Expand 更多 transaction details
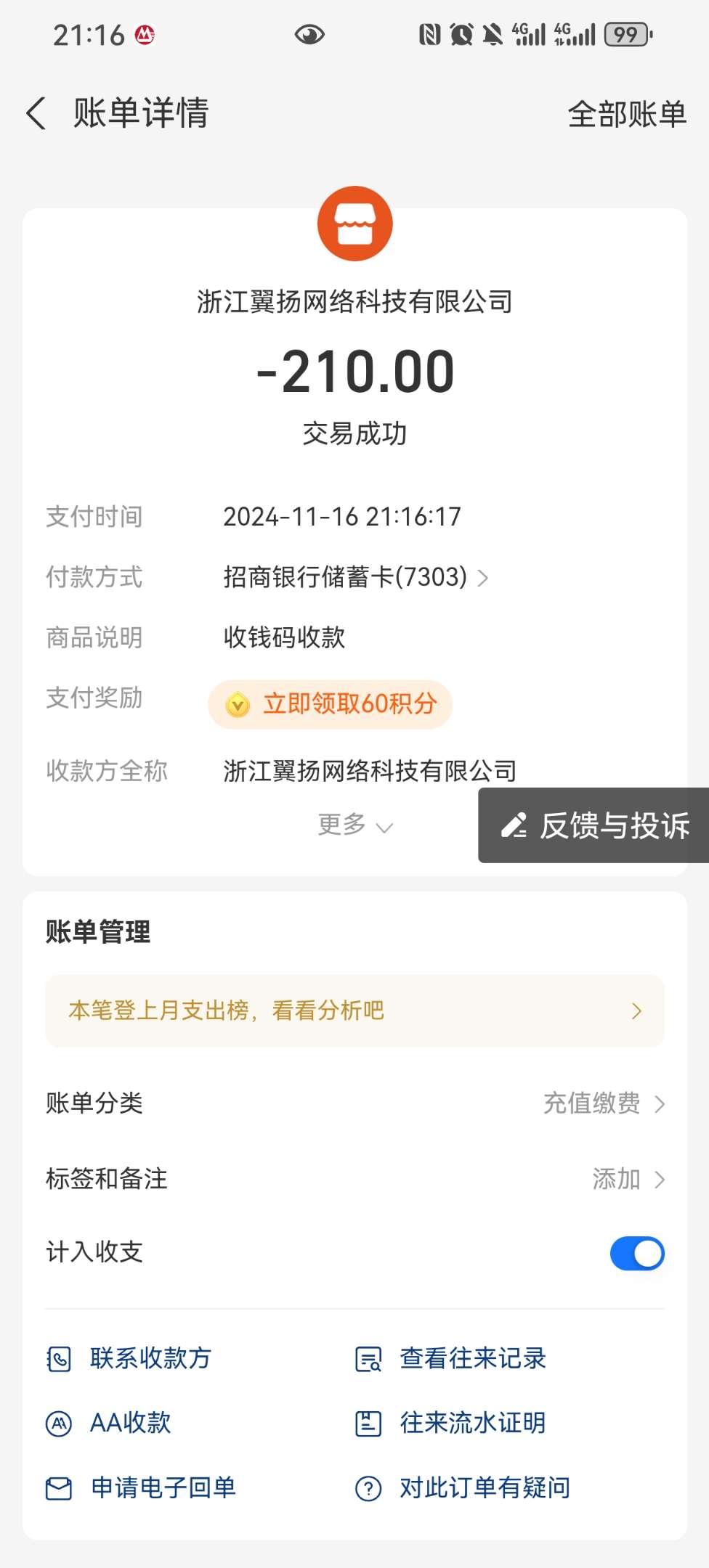This screenshot has height=1568, width=709. [355, 825]
